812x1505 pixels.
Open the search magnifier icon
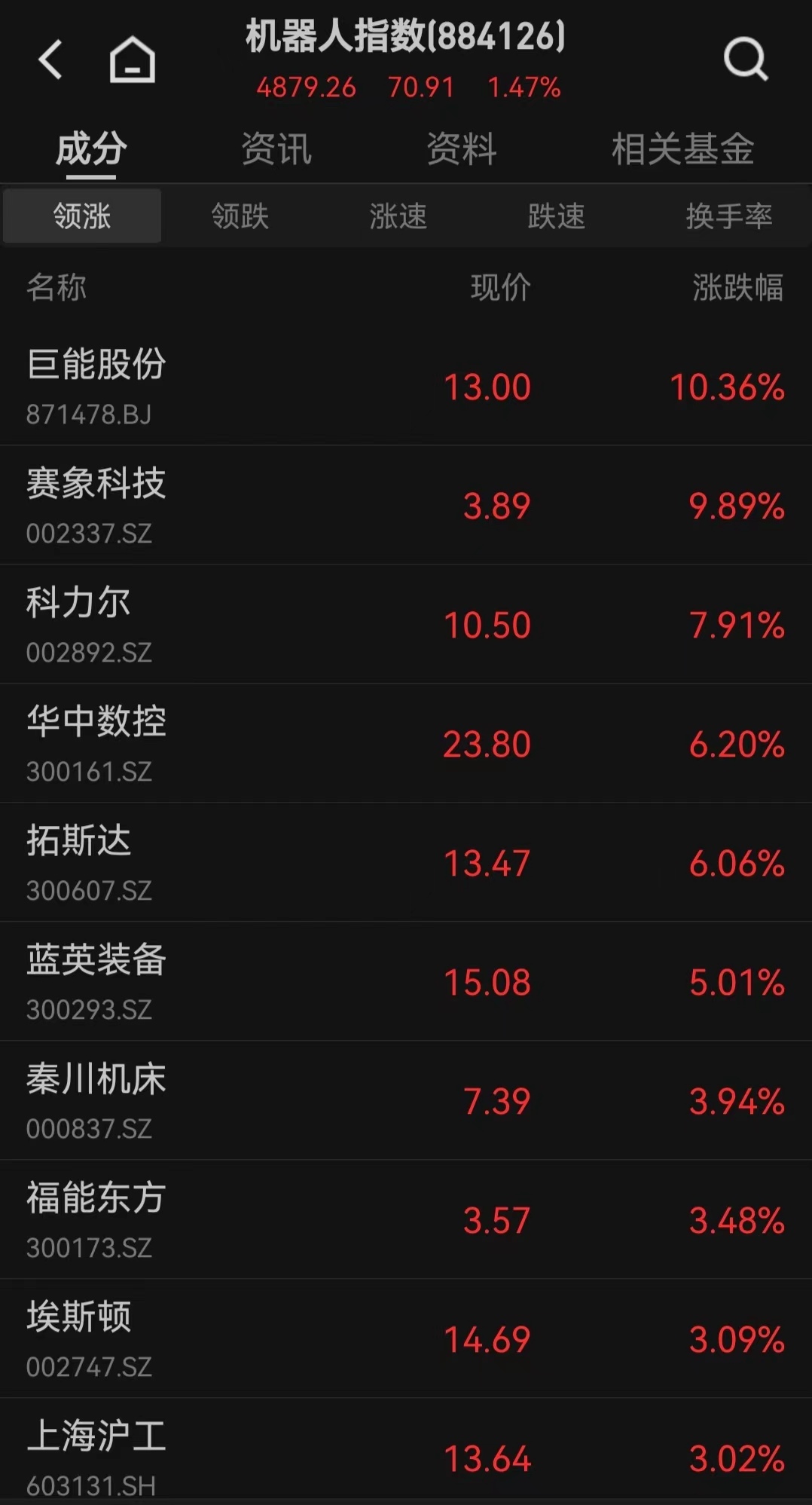click(x=745, y=60)
